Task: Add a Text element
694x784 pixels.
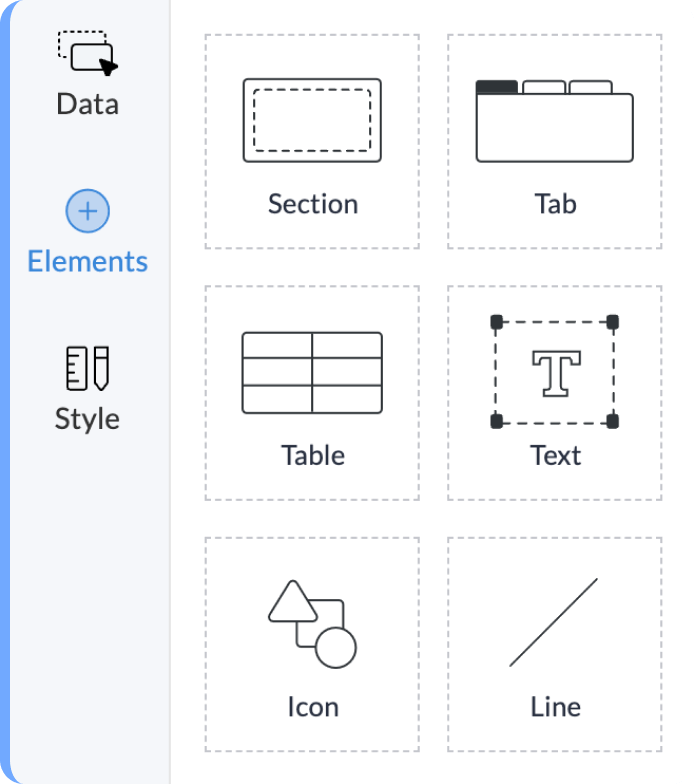Action: 554,393
